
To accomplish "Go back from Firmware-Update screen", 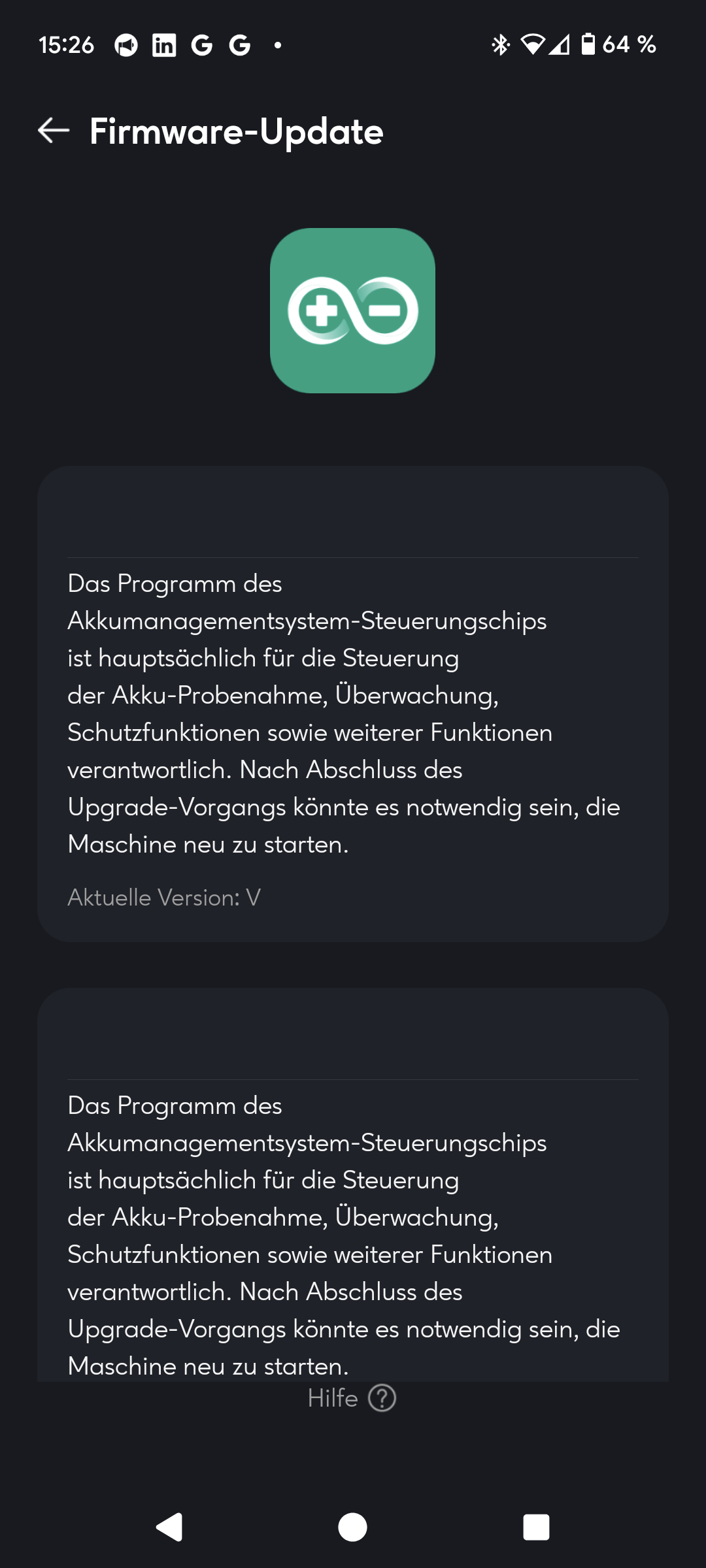I will point(54,131).
